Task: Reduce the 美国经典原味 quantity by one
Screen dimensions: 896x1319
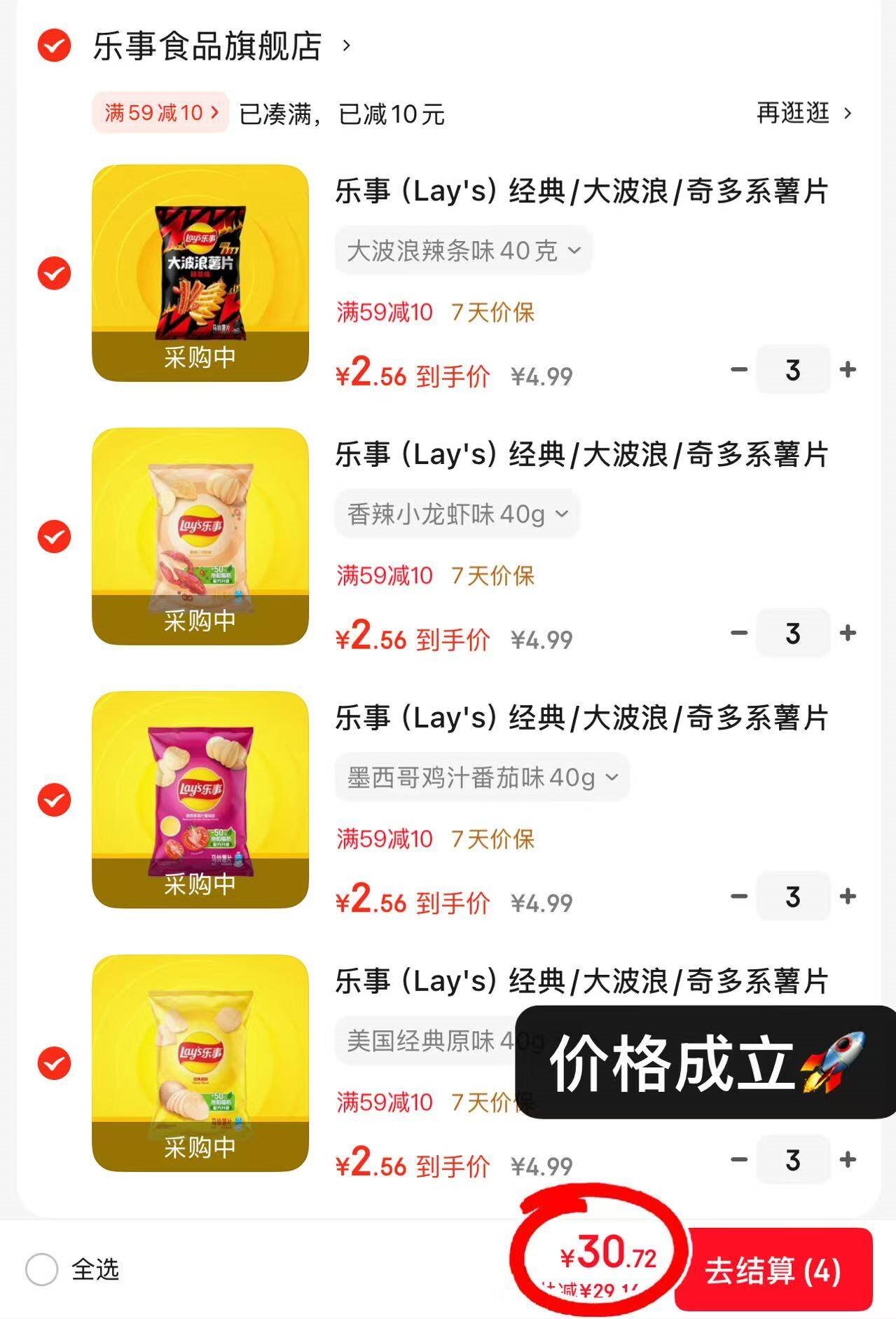Action: 739,1160
